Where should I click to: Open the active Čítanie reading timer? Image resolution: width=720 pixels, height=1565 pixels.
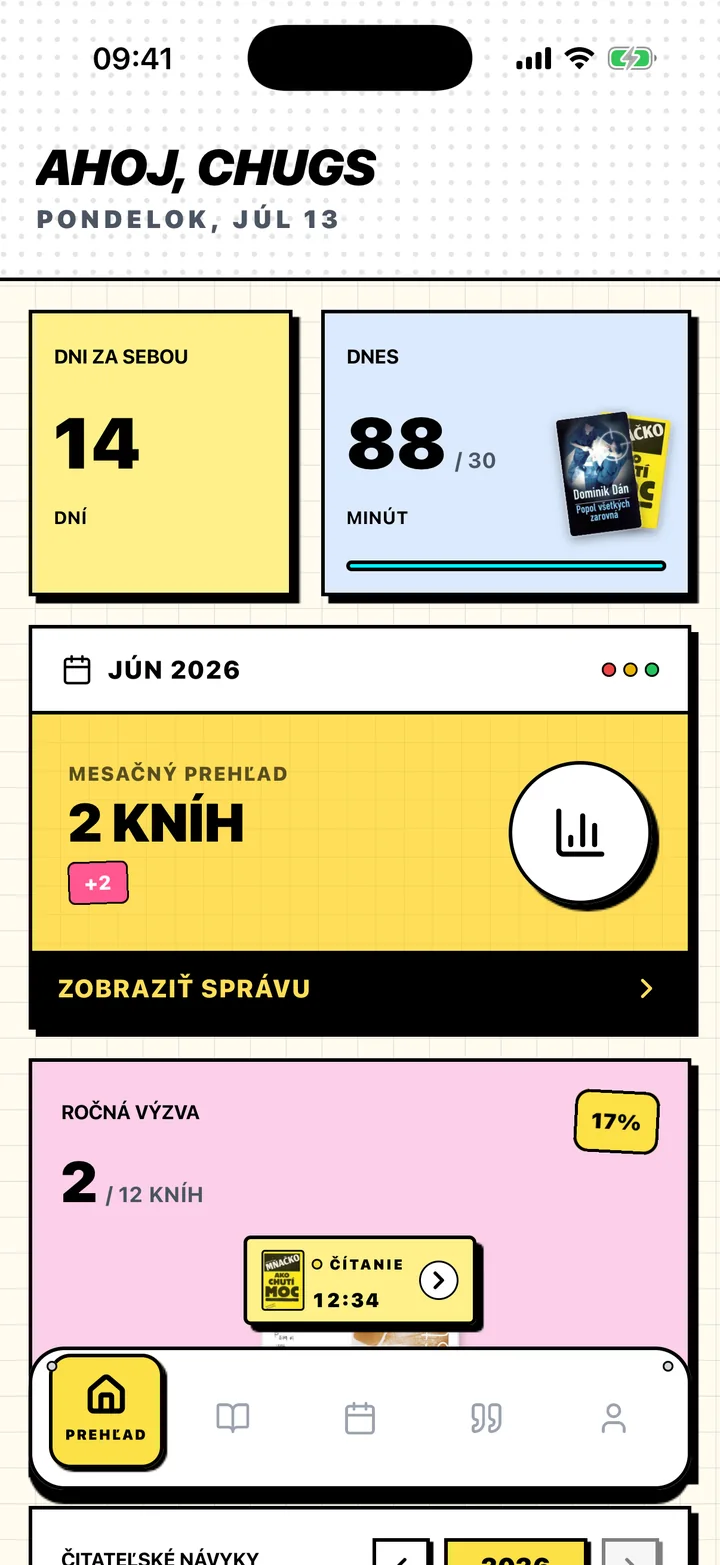click(361, 1282)
